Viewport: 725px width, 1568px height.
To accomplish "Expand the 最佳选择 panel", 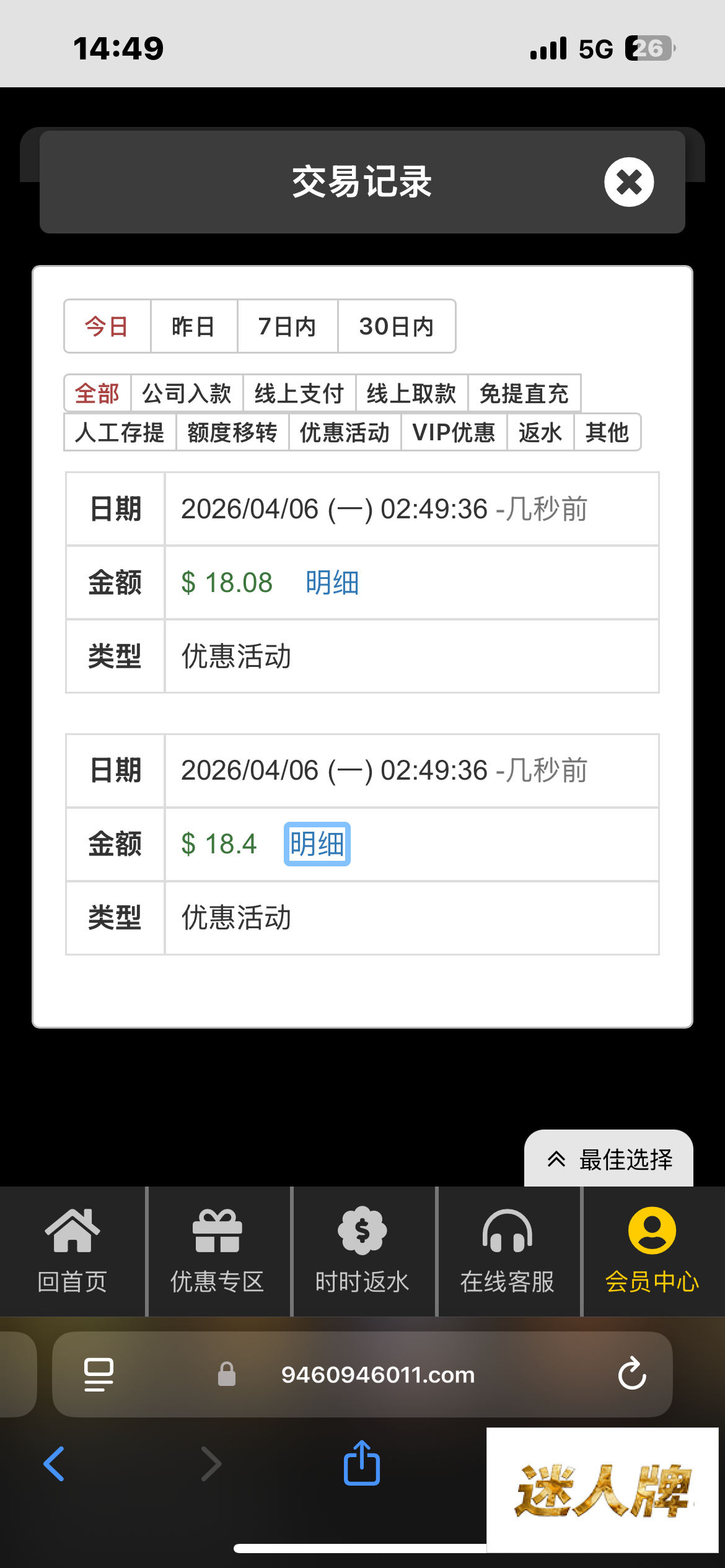I will tap(609, 1159).
